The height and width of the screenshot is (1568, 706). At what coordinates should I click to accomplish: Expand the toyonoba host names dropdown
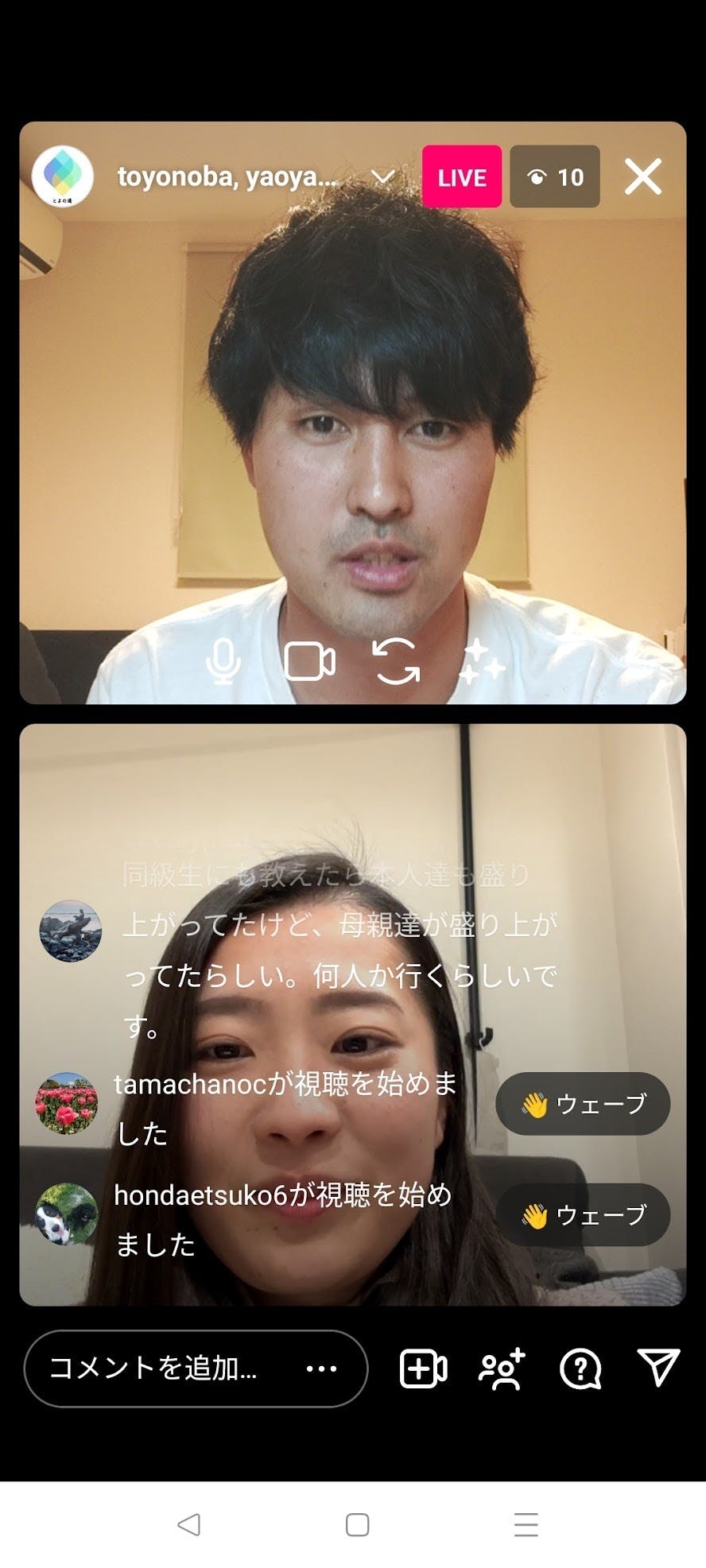coord(383,176)
